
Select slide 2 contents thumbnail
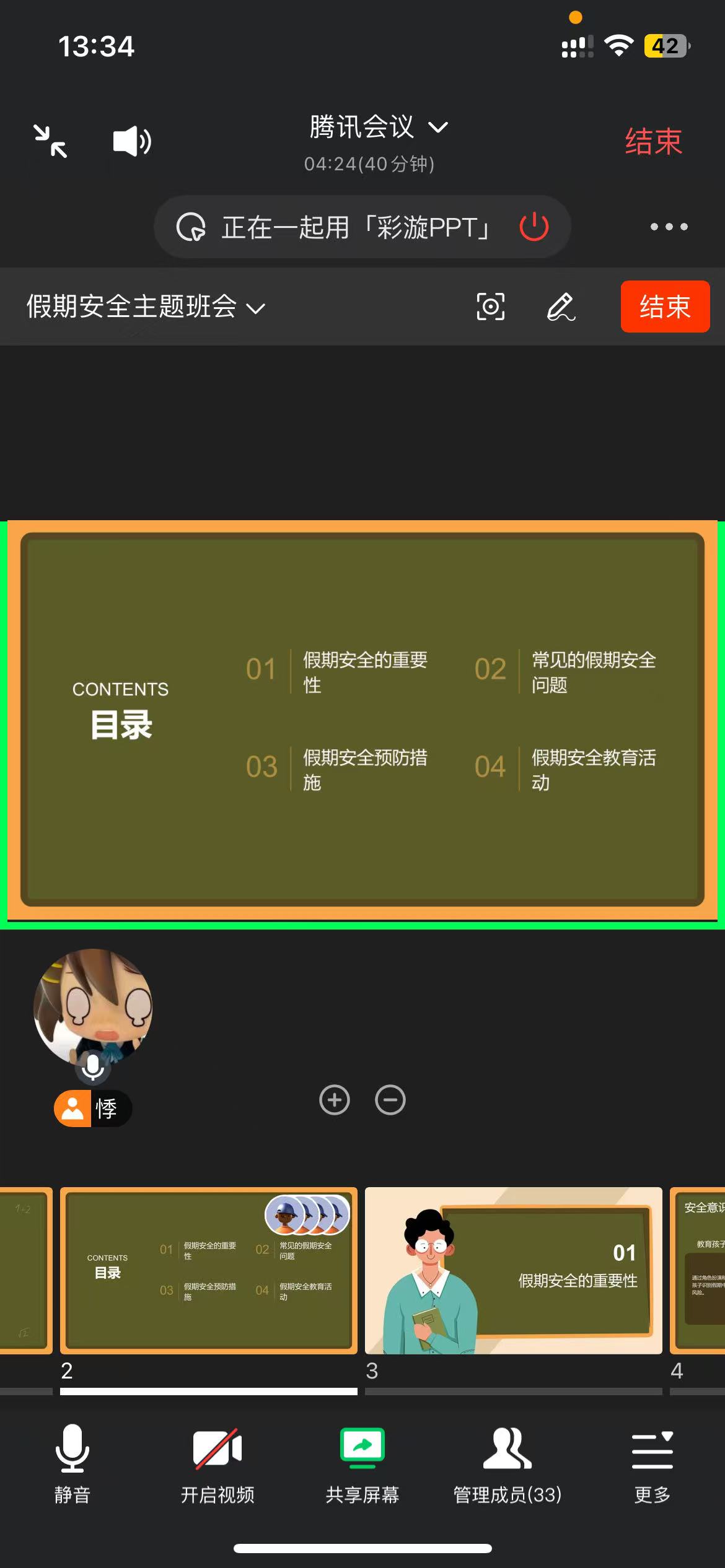point(209,1270)
